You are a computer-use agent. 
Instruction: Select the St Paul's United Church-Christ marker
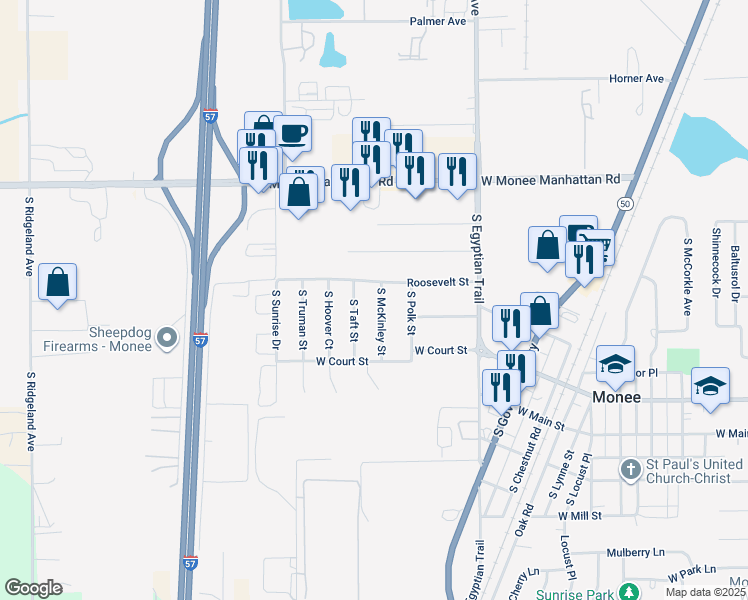[630, 468]
